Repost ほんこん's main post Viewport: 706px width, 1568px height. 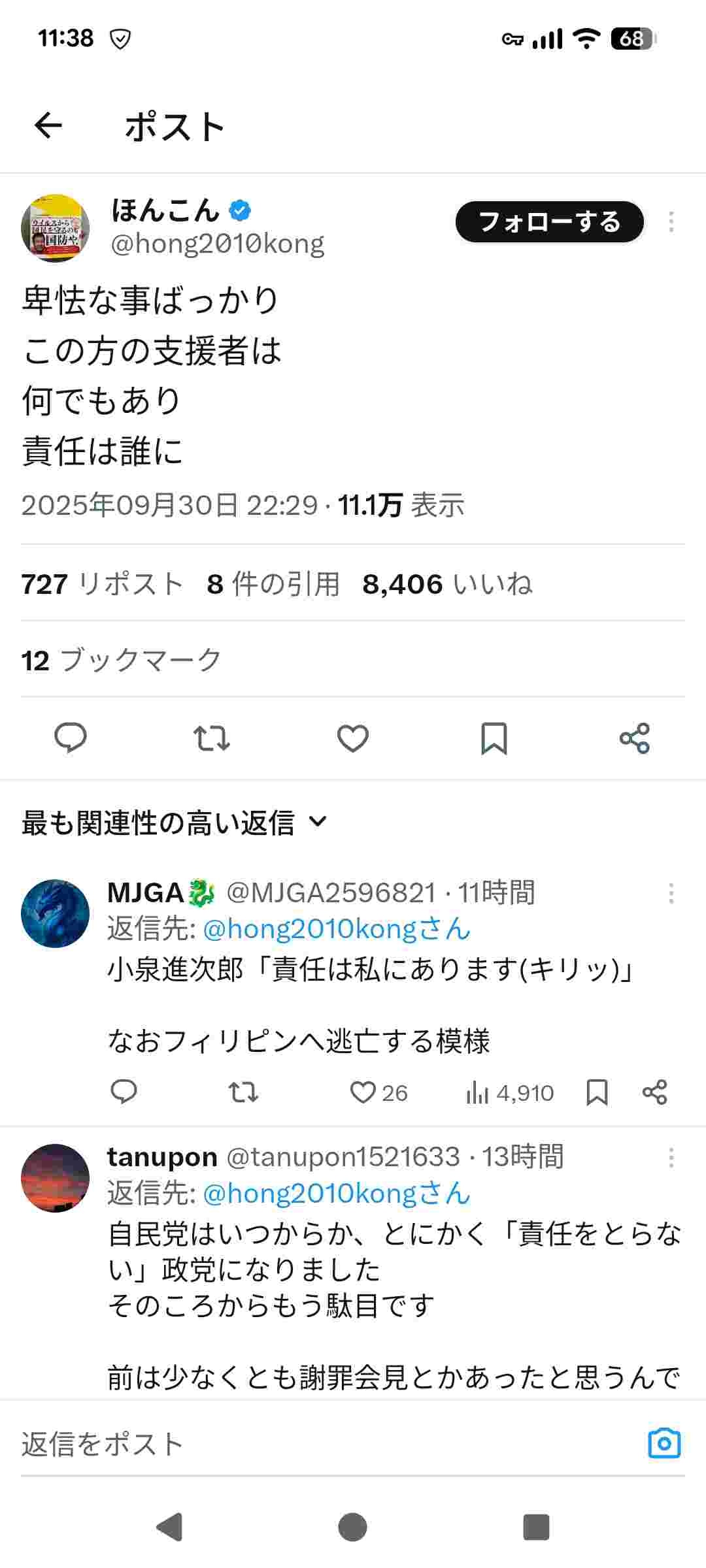(x=211, y=738)
